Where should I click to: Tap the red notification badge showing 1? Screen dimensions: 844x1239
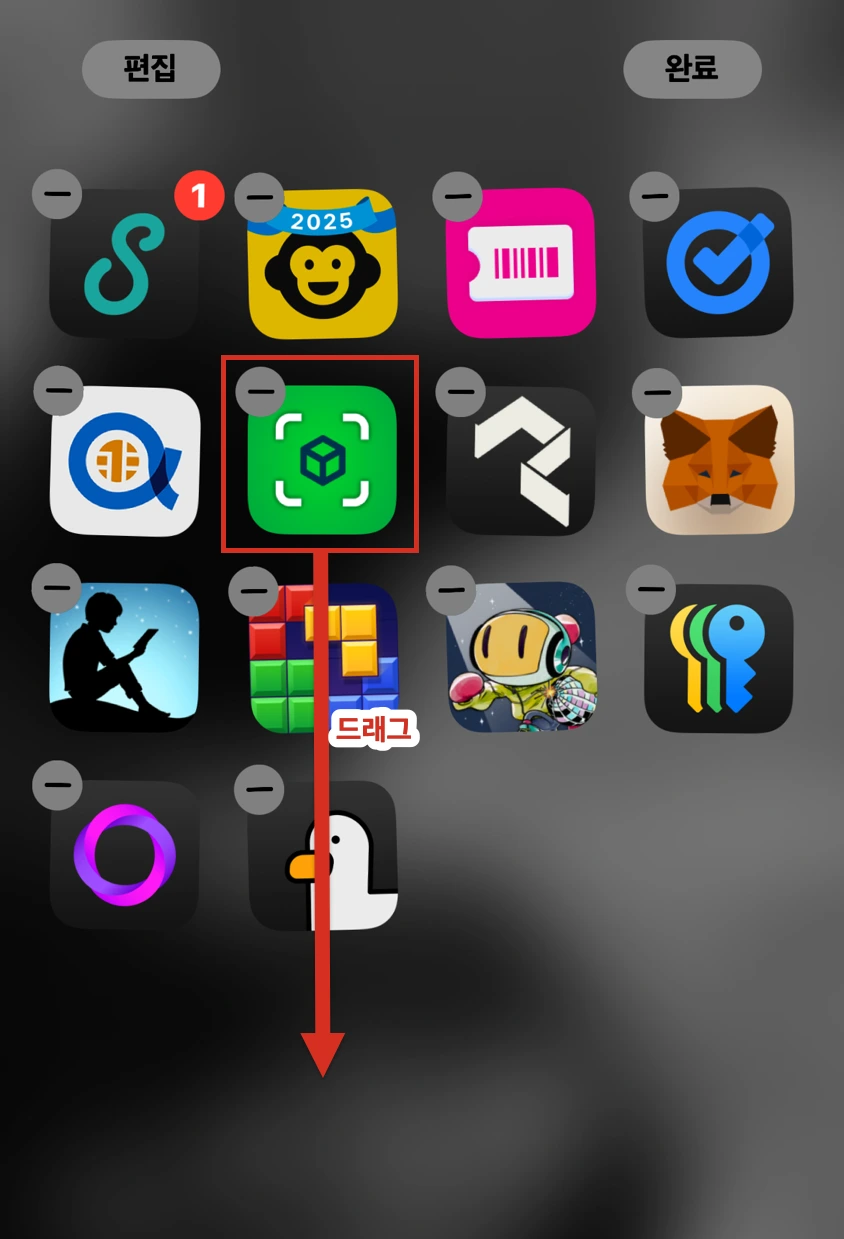[x=197, y=198]
